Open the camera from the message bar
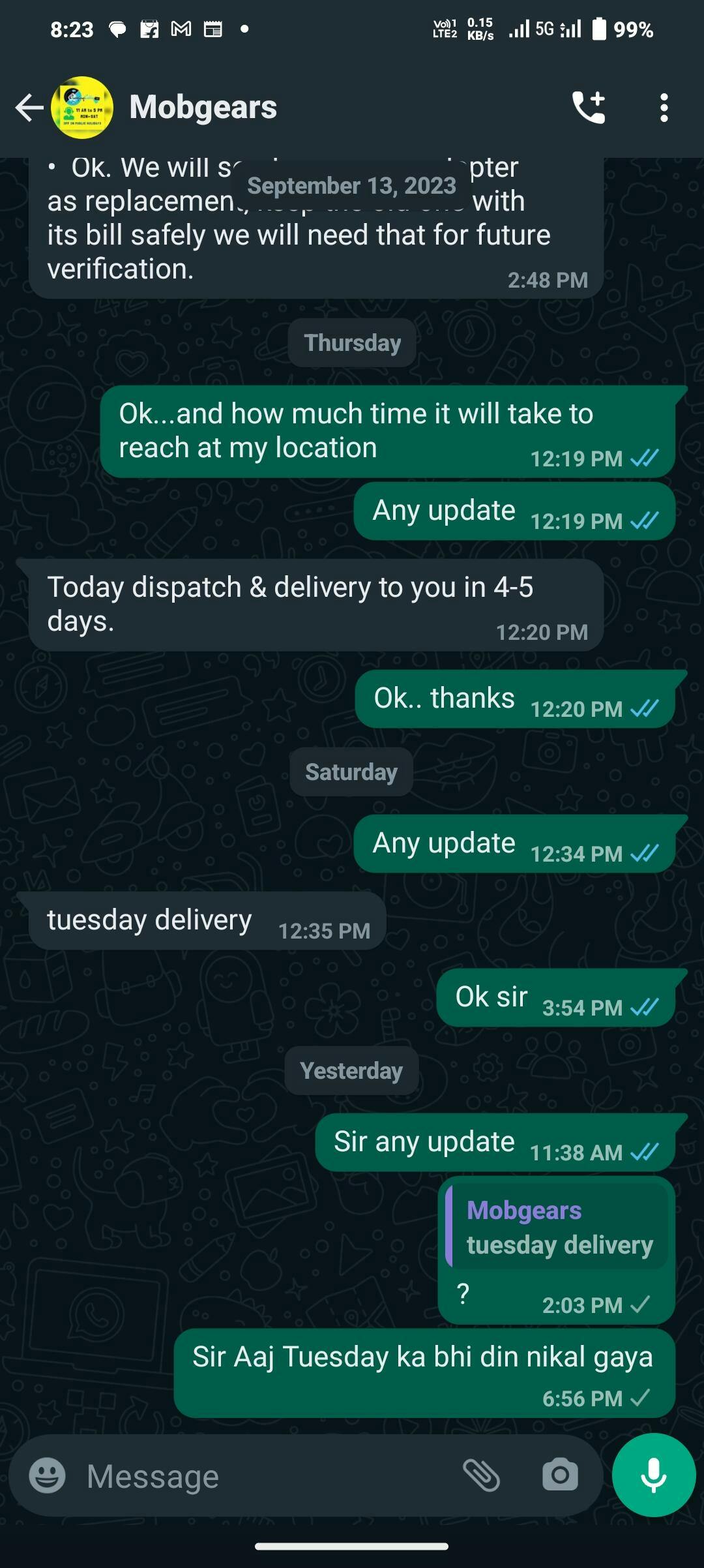704x1568 pixels. coord(560,1475)
